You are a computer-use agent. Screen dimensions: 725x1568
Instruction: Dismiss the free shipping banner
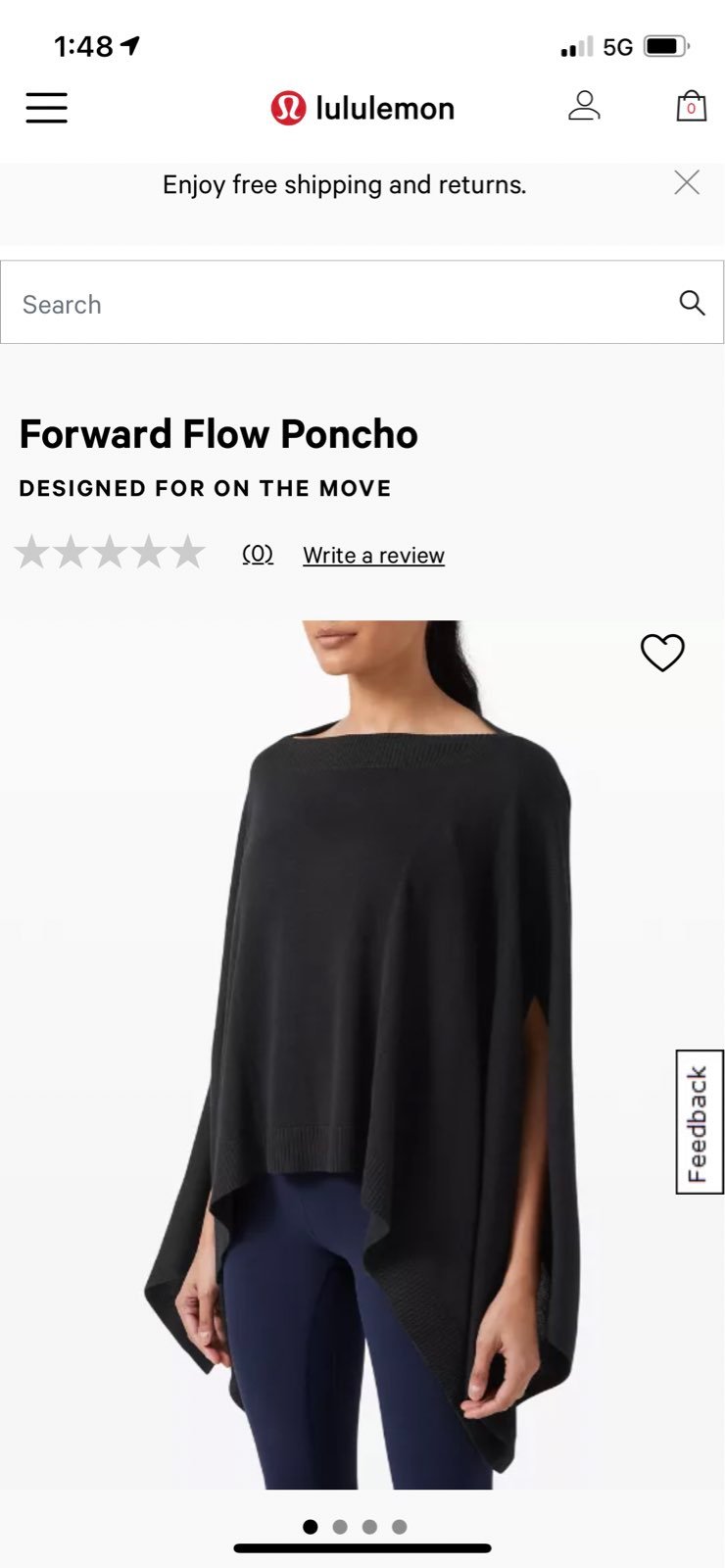point(687,182)
